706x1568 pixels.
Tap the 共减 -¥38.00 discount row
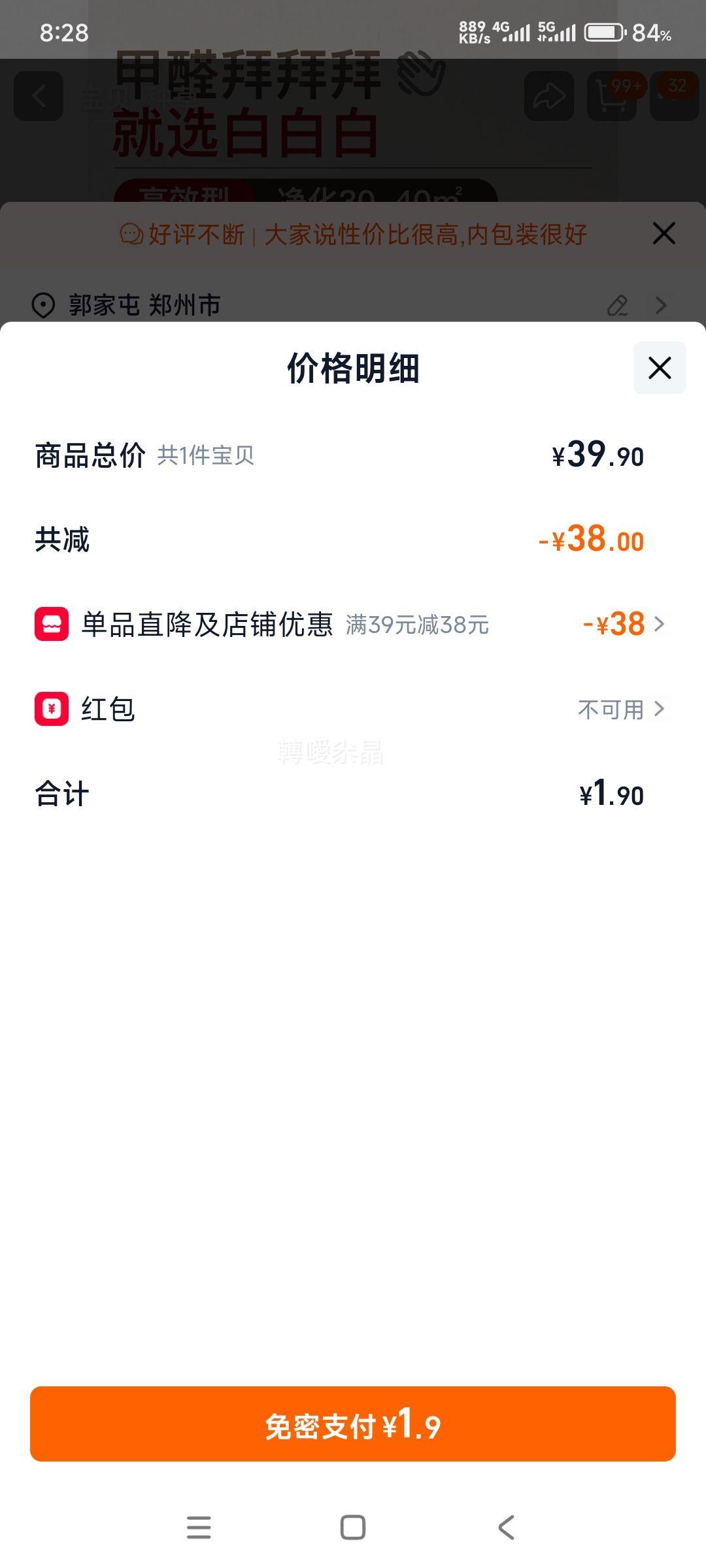pos(353,540)
